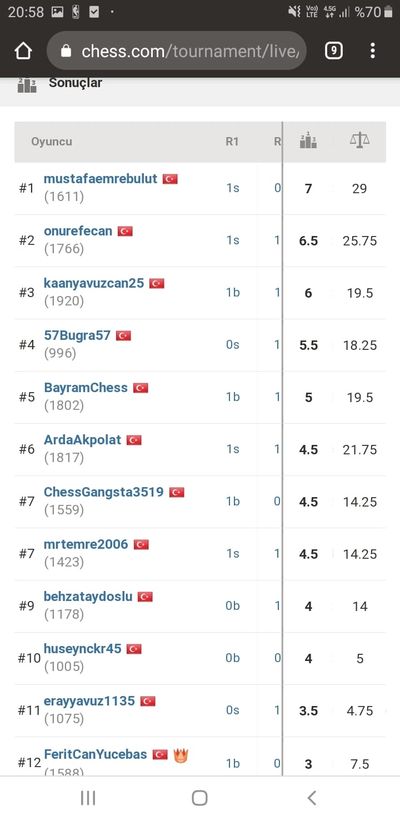Open the recent apps overview
The width and height of the screenshot is (400, 822).
pyautogui.click(x=88, y=798)
